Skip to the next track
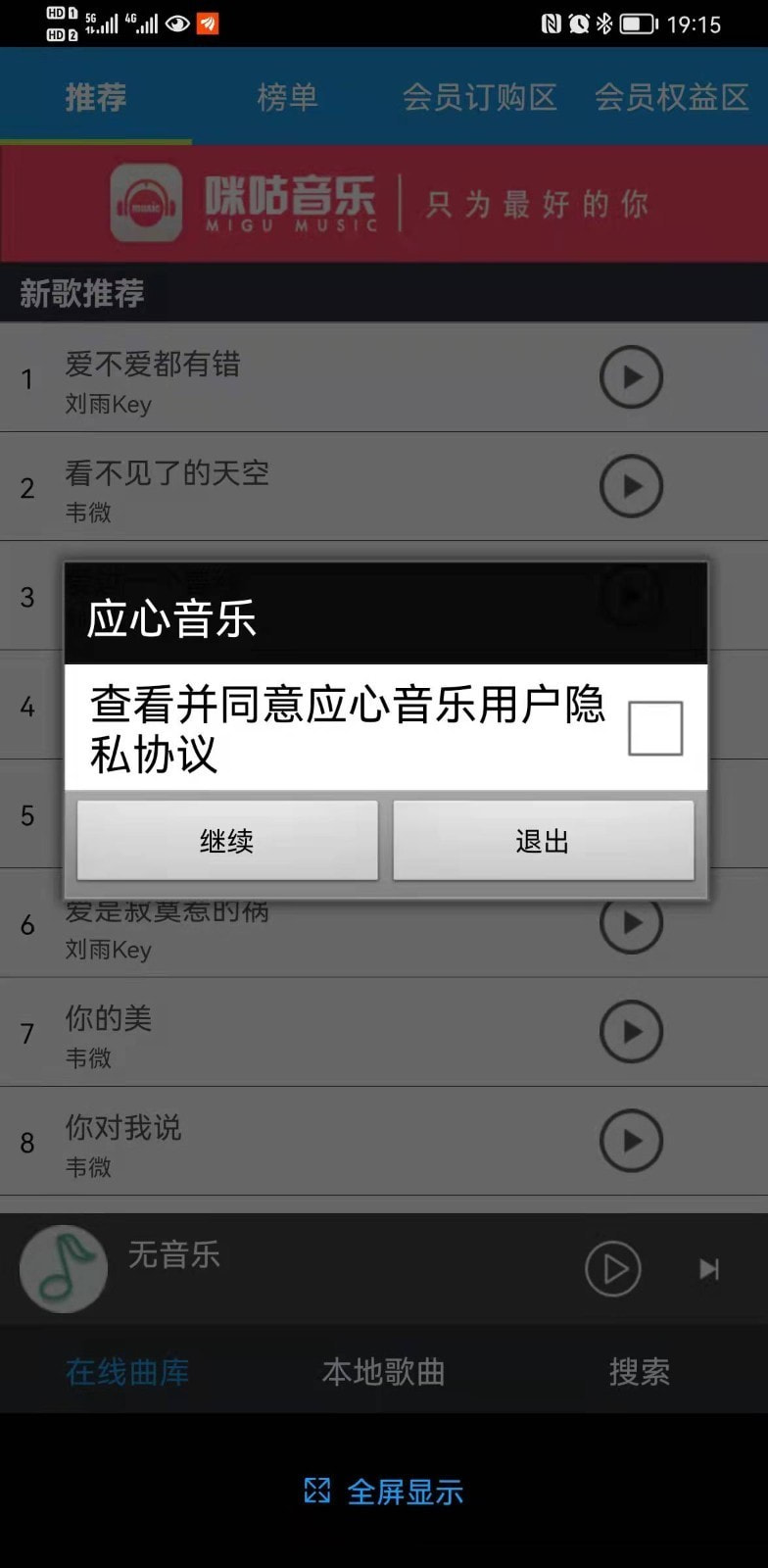 coord(709,1269)
